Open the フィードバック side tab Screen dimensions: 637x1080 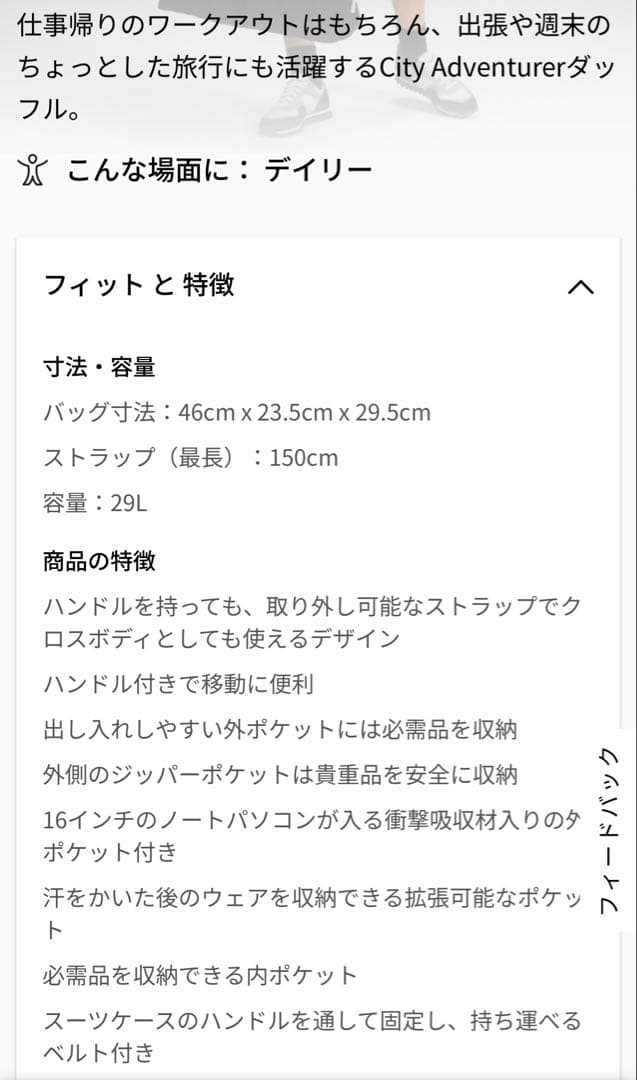tap(611, 830)
